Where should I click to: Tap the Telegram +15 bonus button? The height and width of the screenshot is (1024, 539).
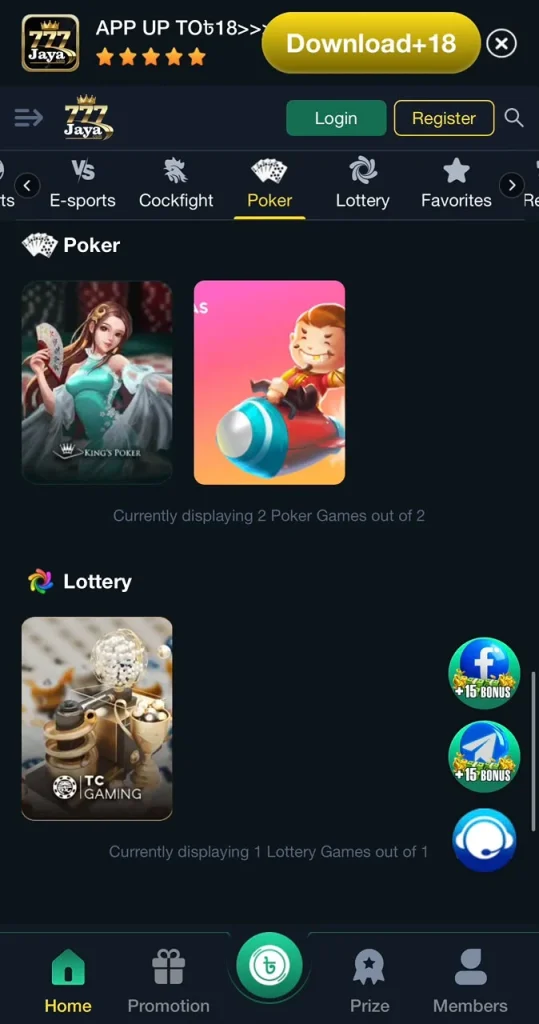[484, 756]
